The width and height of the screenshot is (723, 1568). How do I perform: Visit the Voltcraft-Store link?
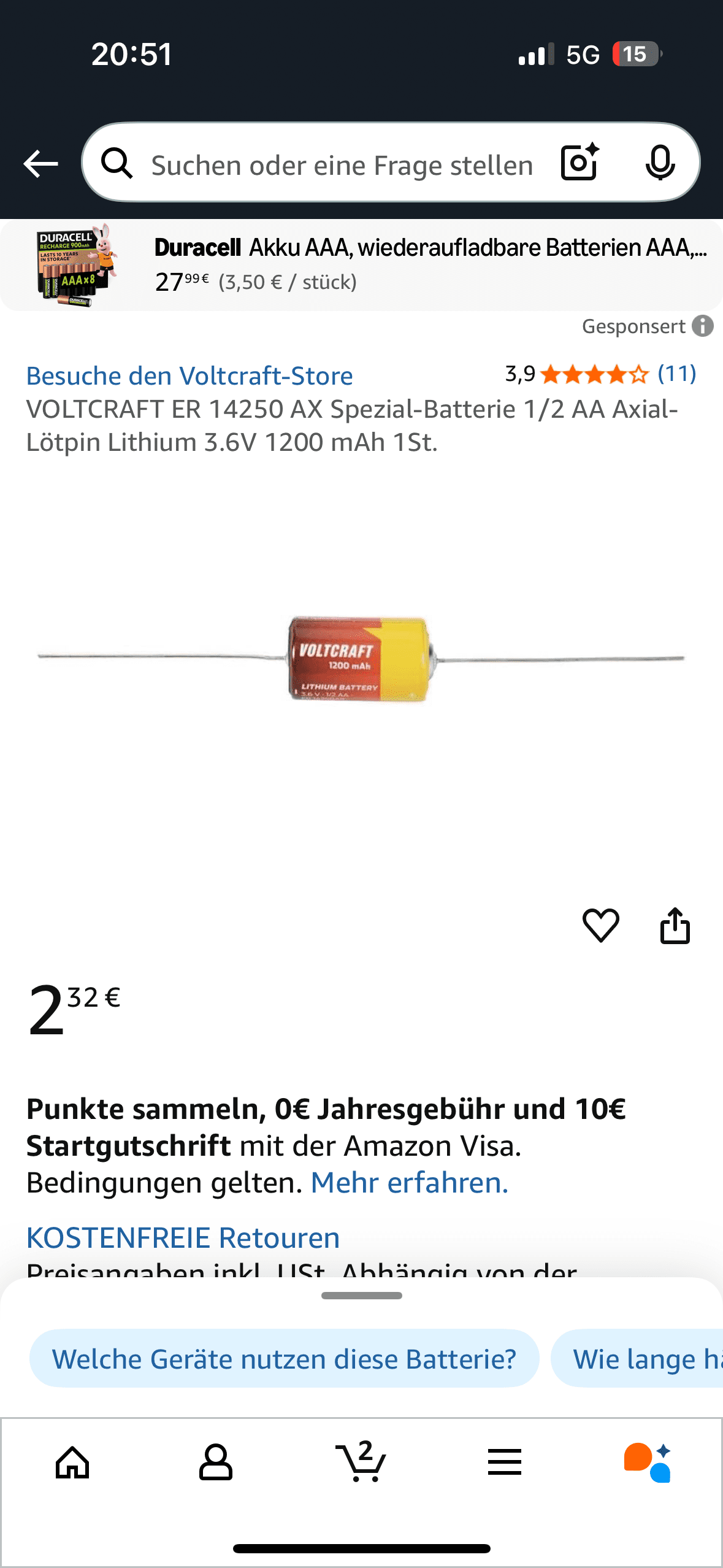(x=189, y=375)
